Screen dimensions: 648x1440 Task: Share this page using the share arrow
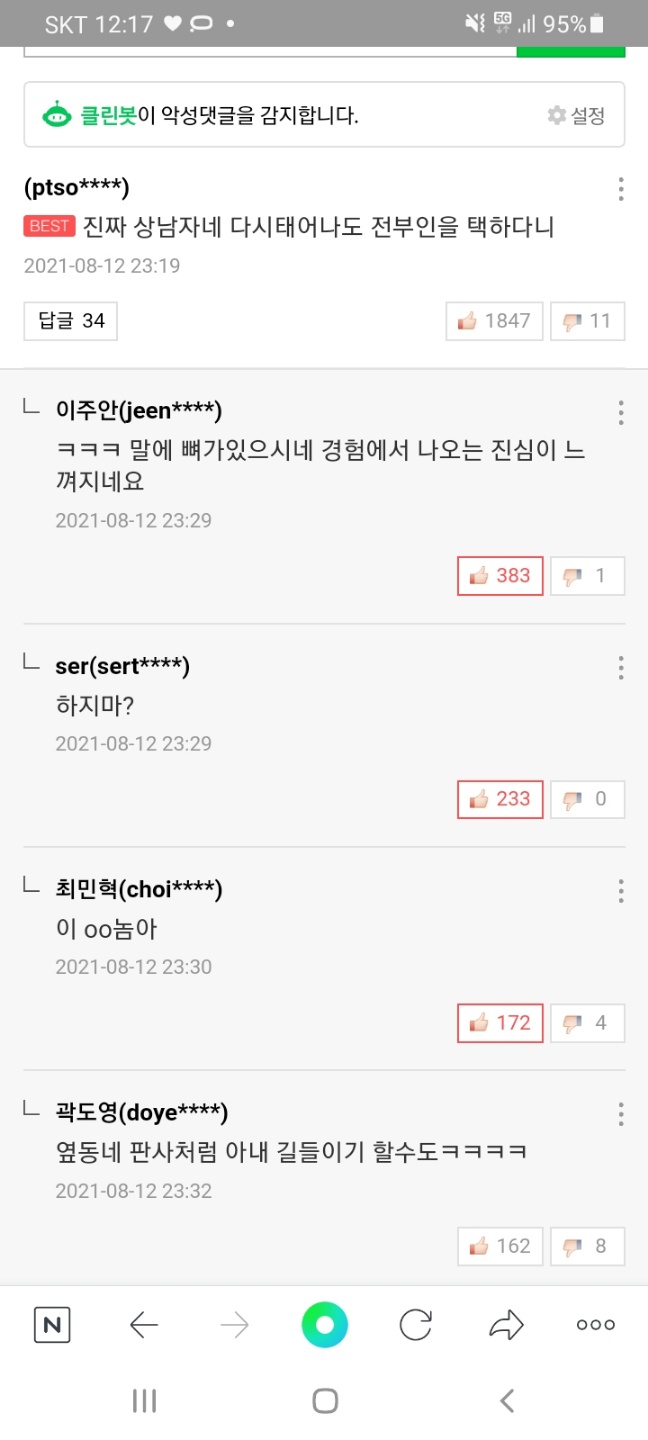[x=506, y=1325]
